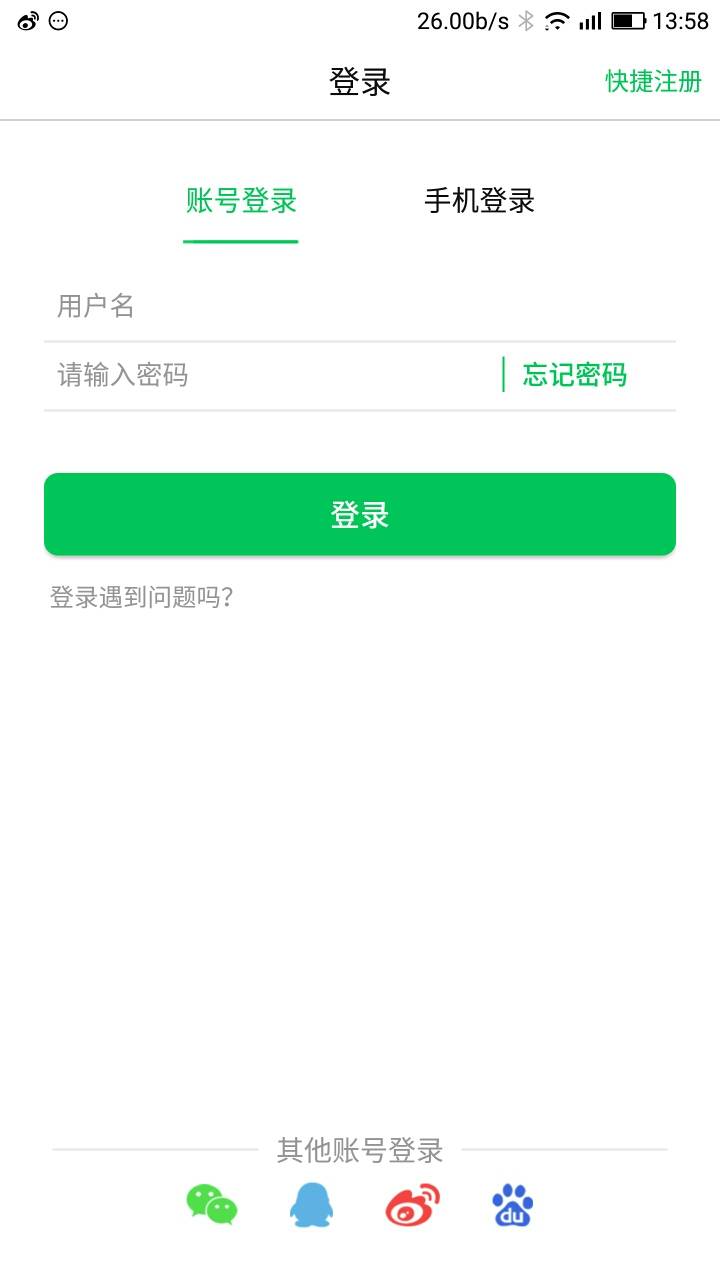Tap the 请输入密码 password field
The height and width of the screenshot is (1280, 720).
coord(270,376)
